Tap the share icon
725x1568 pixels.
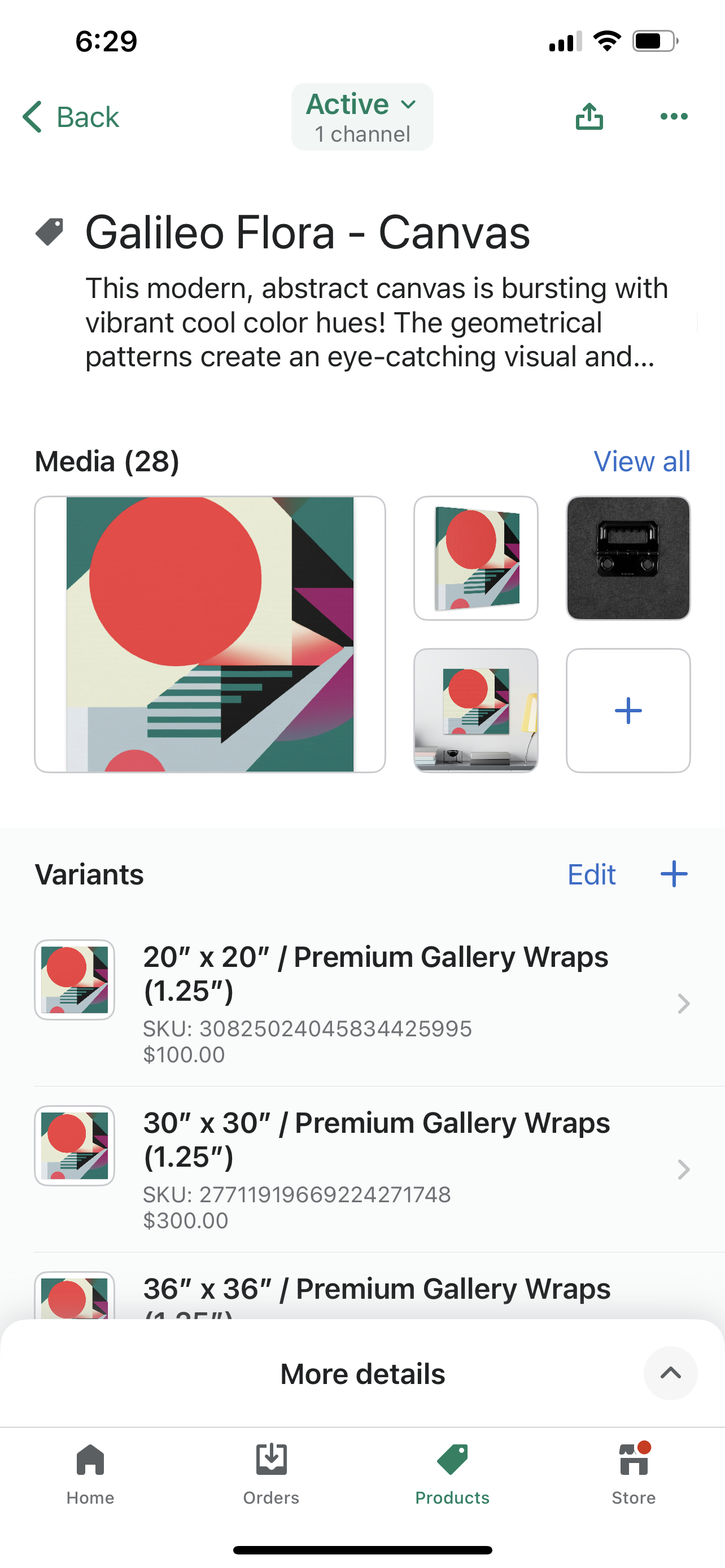pos(589,116)
